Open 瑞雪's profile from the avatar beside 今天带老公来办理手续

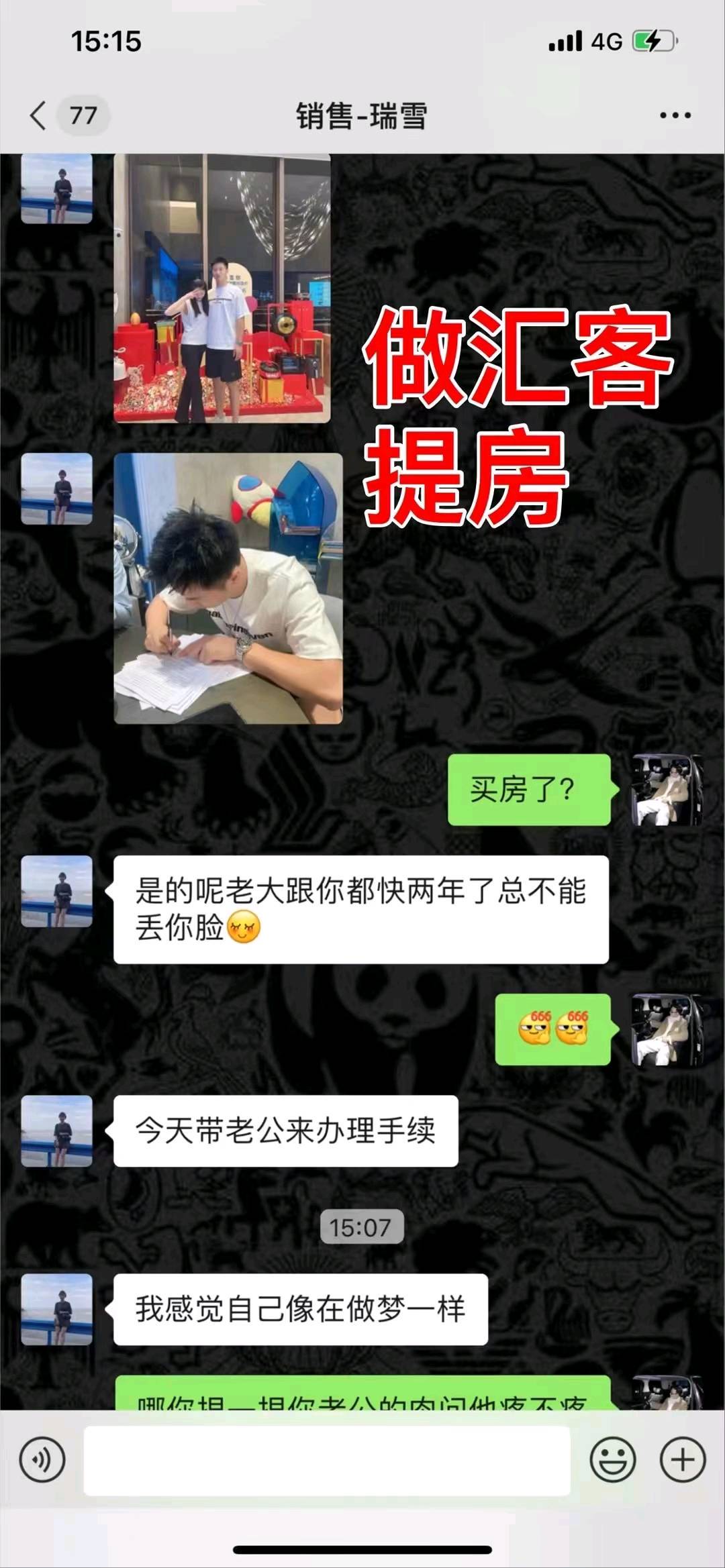(57, 1131)
